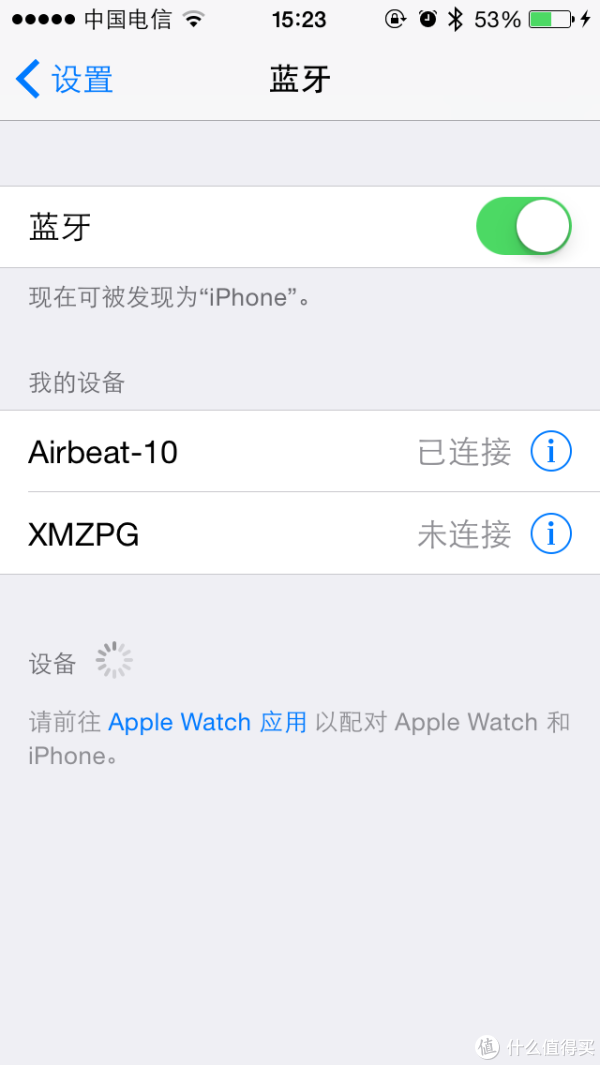Go back to 设置
This screenshot has height=1065, width=600.
64,79
